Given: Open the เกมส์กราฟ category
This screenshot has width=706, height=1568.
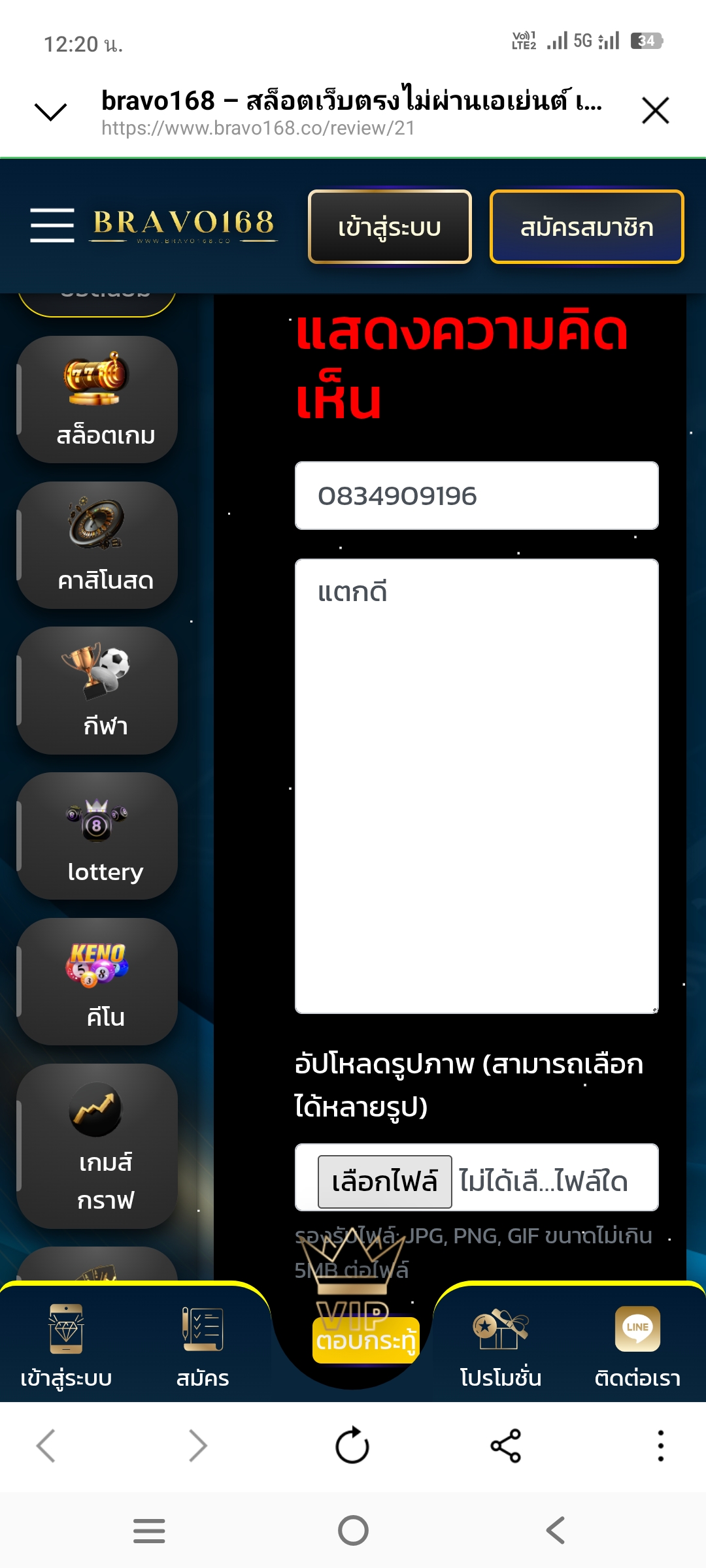Looking at the screenshot, I should click(98, 1147).
